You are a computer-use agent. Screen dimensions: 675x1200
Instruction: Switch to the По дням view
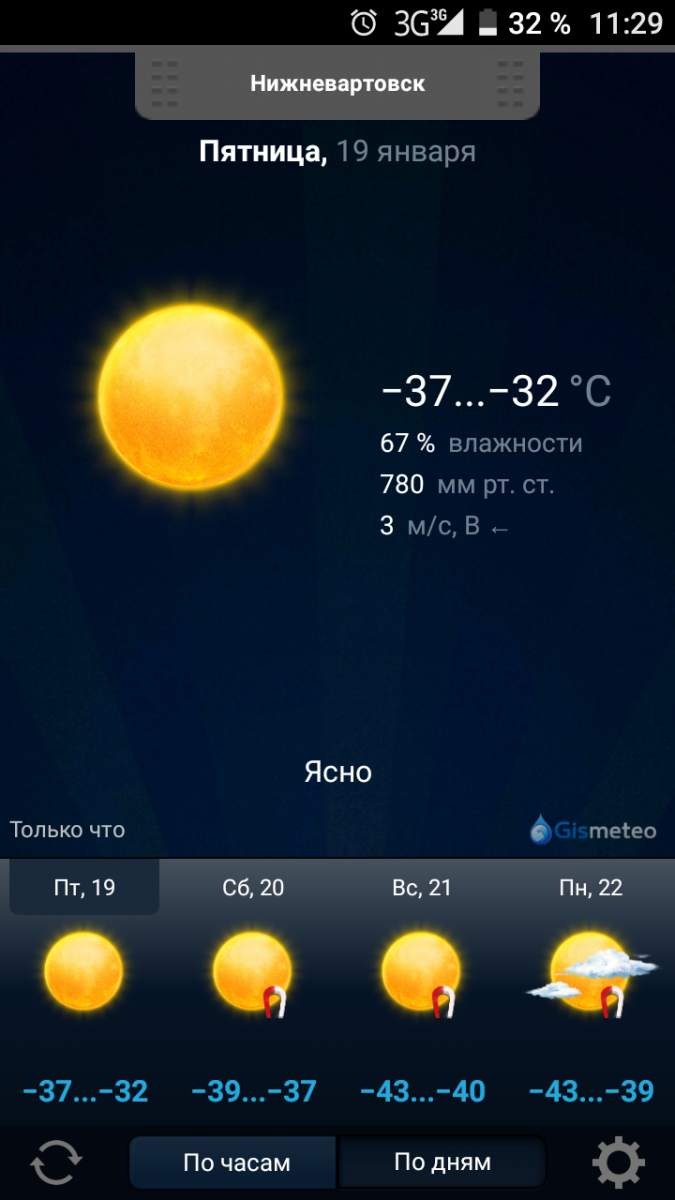442,1163
